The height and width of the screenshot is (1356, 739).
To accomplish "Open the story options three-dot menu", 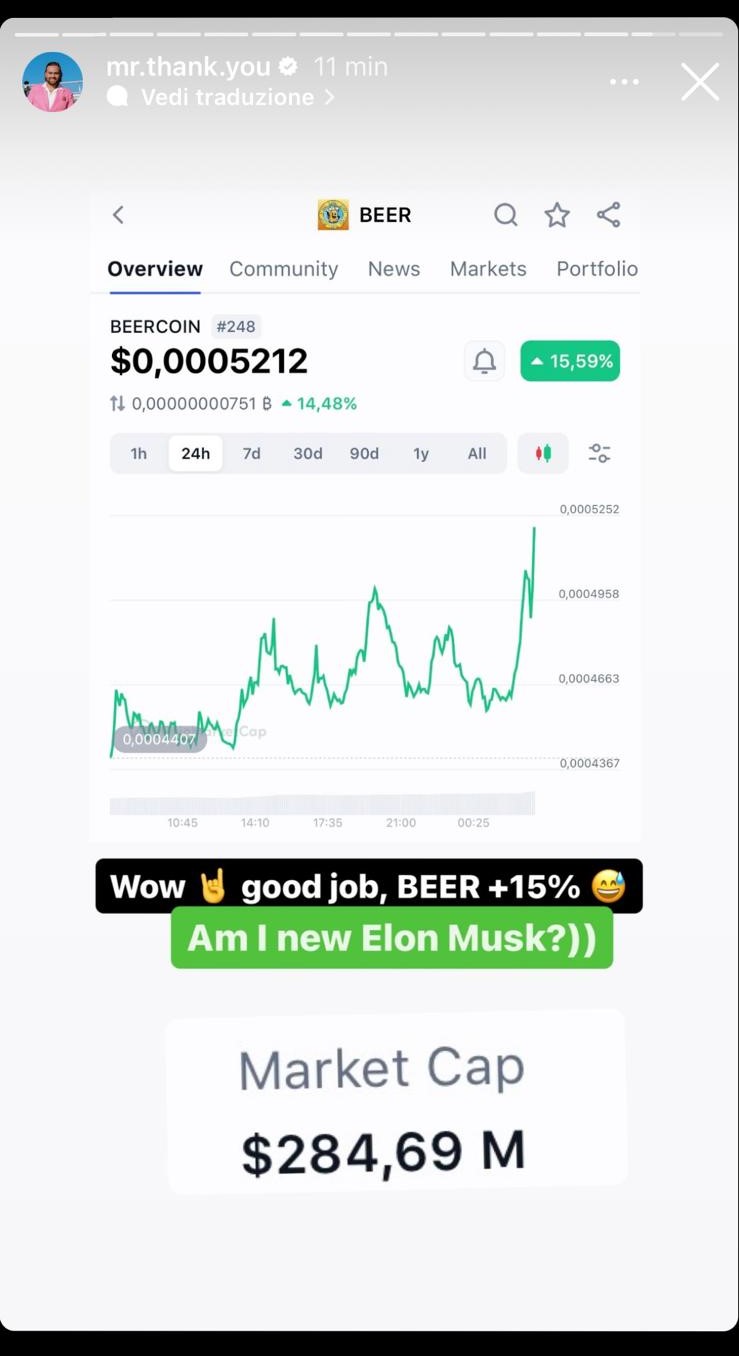I will tap(624, 82).
